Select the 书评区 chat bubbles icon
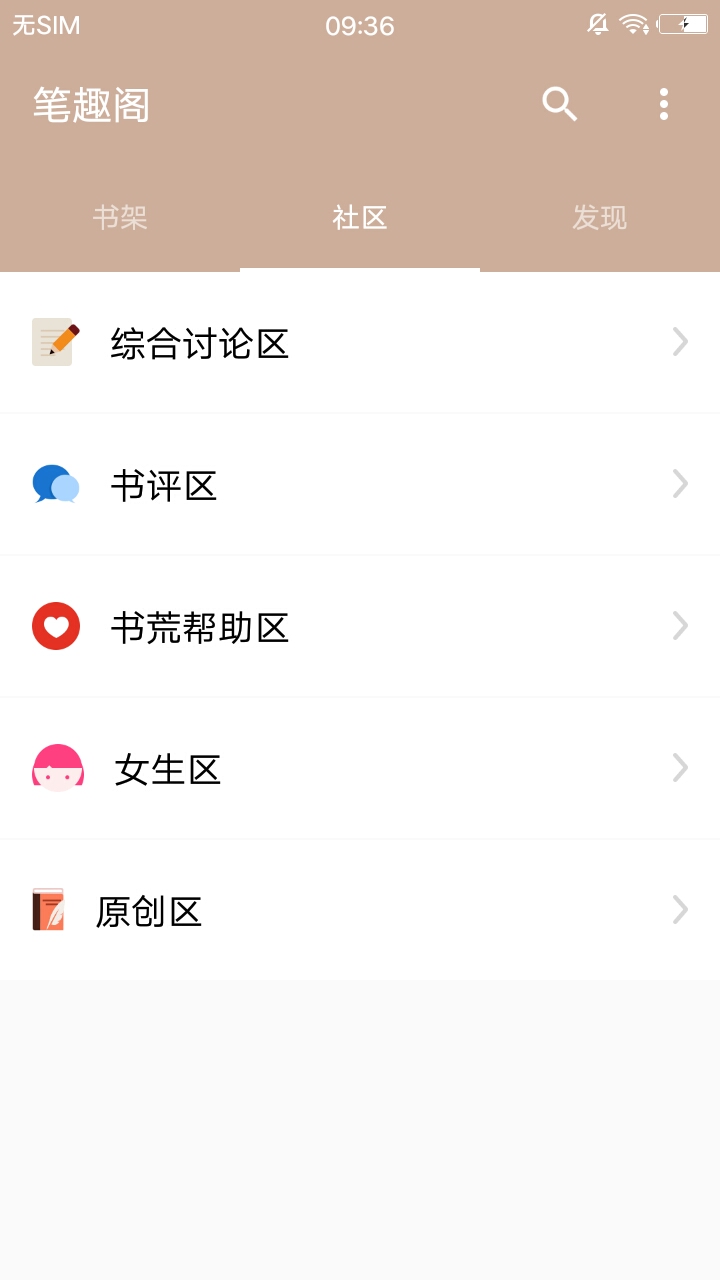The image size is (720, 1280). pyautogui.click(x=55, y=484)
